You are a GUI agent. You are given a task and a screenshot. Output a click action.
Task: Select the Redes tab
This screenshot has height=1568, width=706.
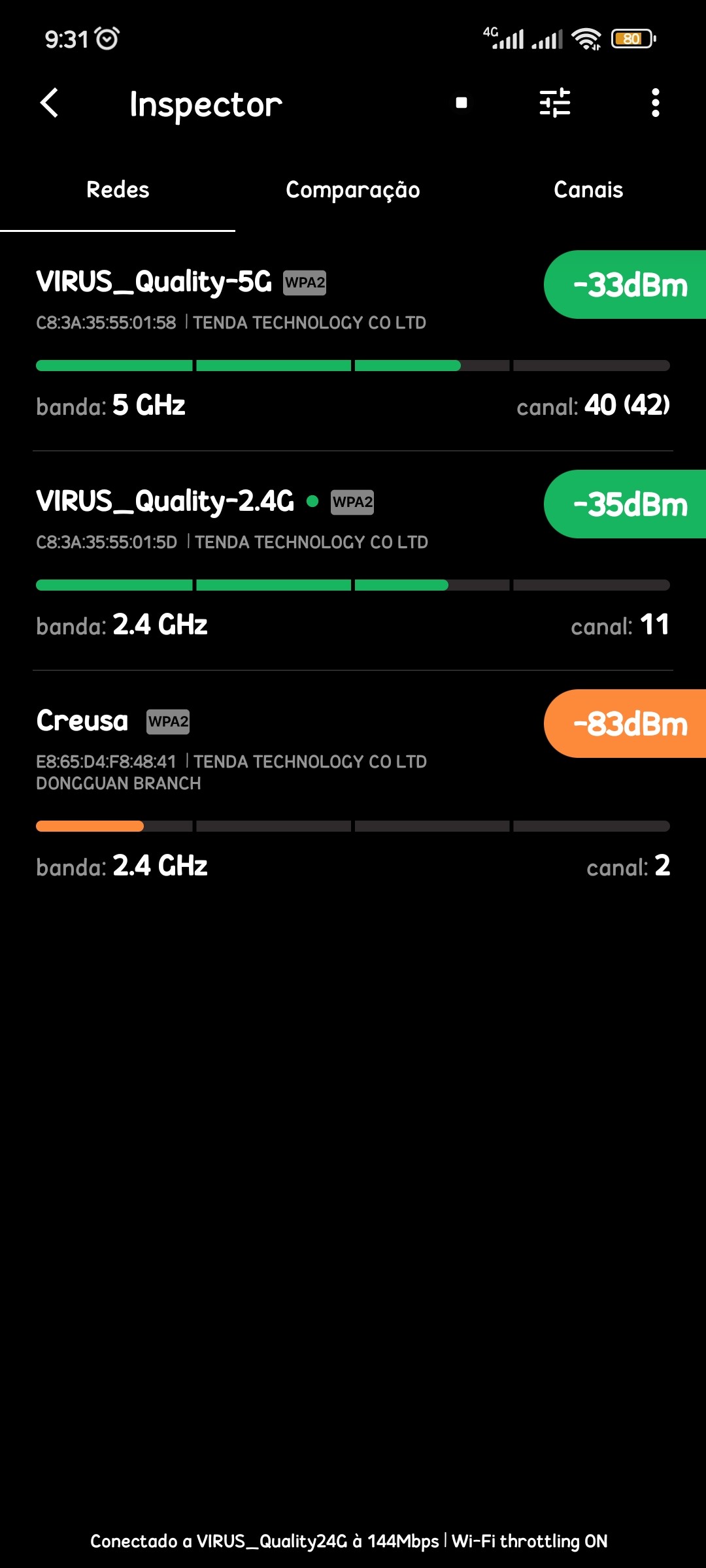click(118, 190)
